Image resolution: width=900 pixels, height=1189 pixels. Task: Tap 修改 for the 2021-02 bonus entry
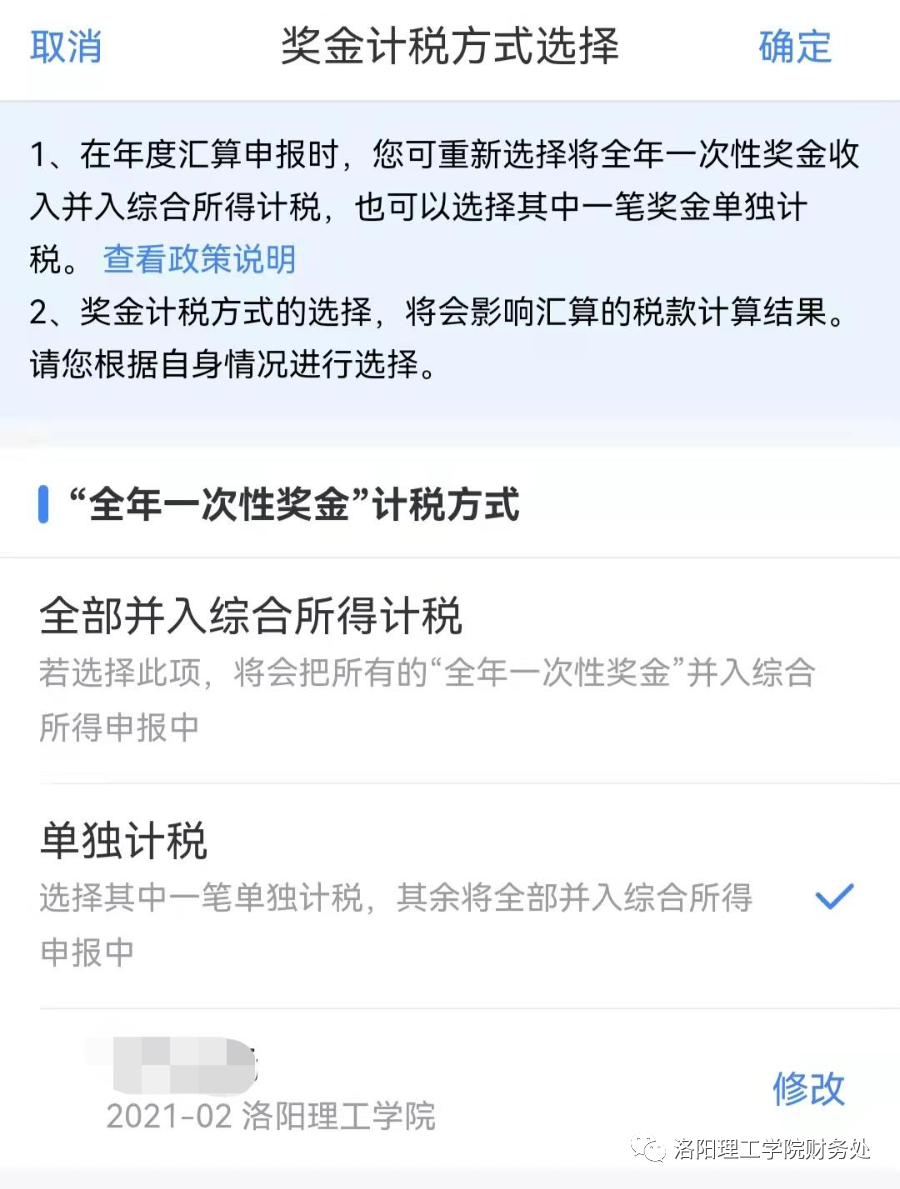[808, 1088]
